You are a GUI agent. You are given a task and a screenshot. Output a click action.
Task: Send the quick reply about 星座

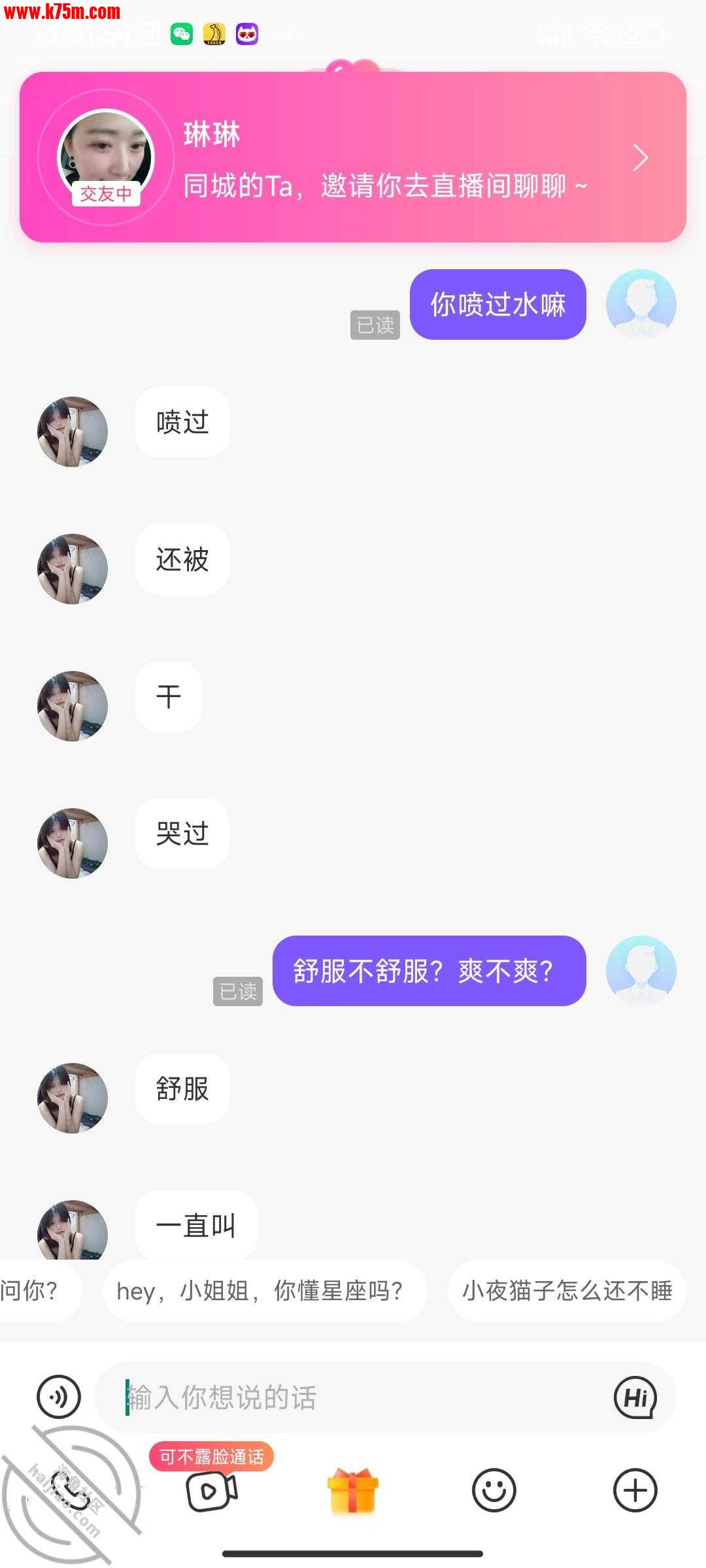click(263, 1291)
